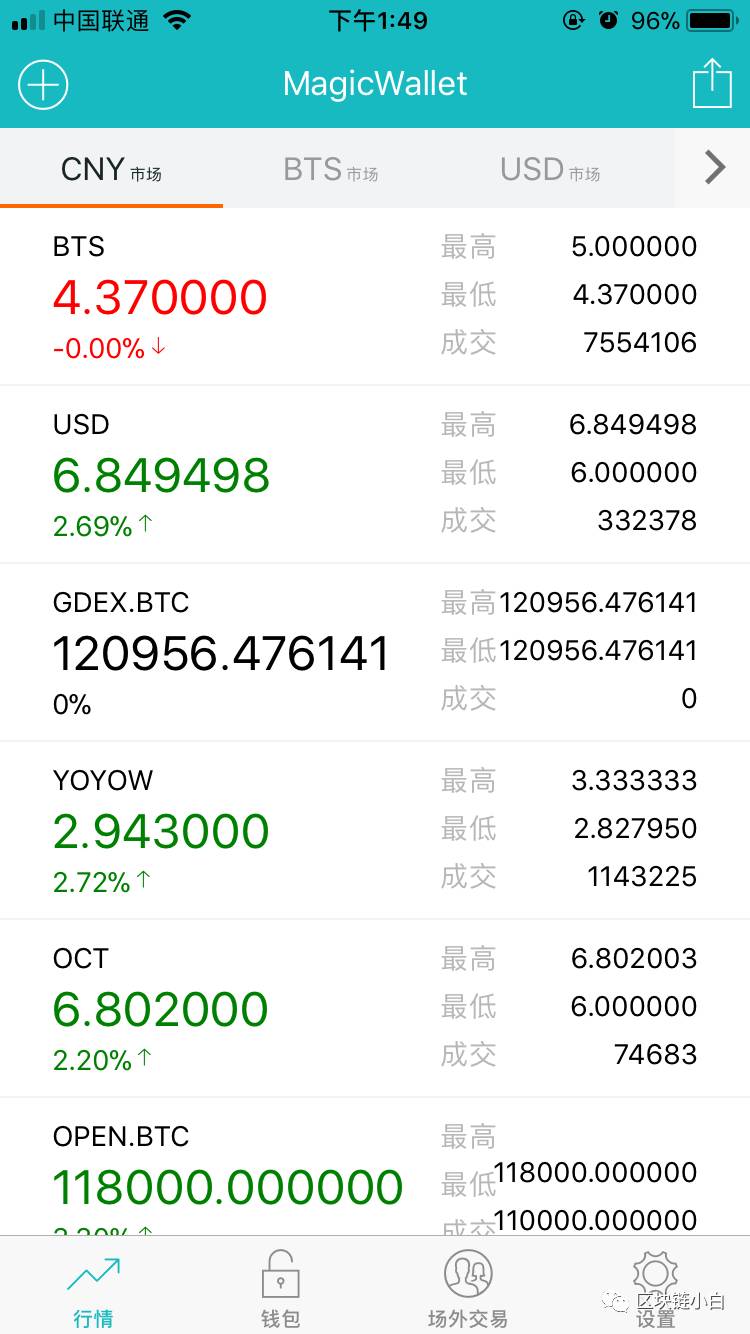
Task: Select the CNY 市场 tab
Action: [111, 170]
